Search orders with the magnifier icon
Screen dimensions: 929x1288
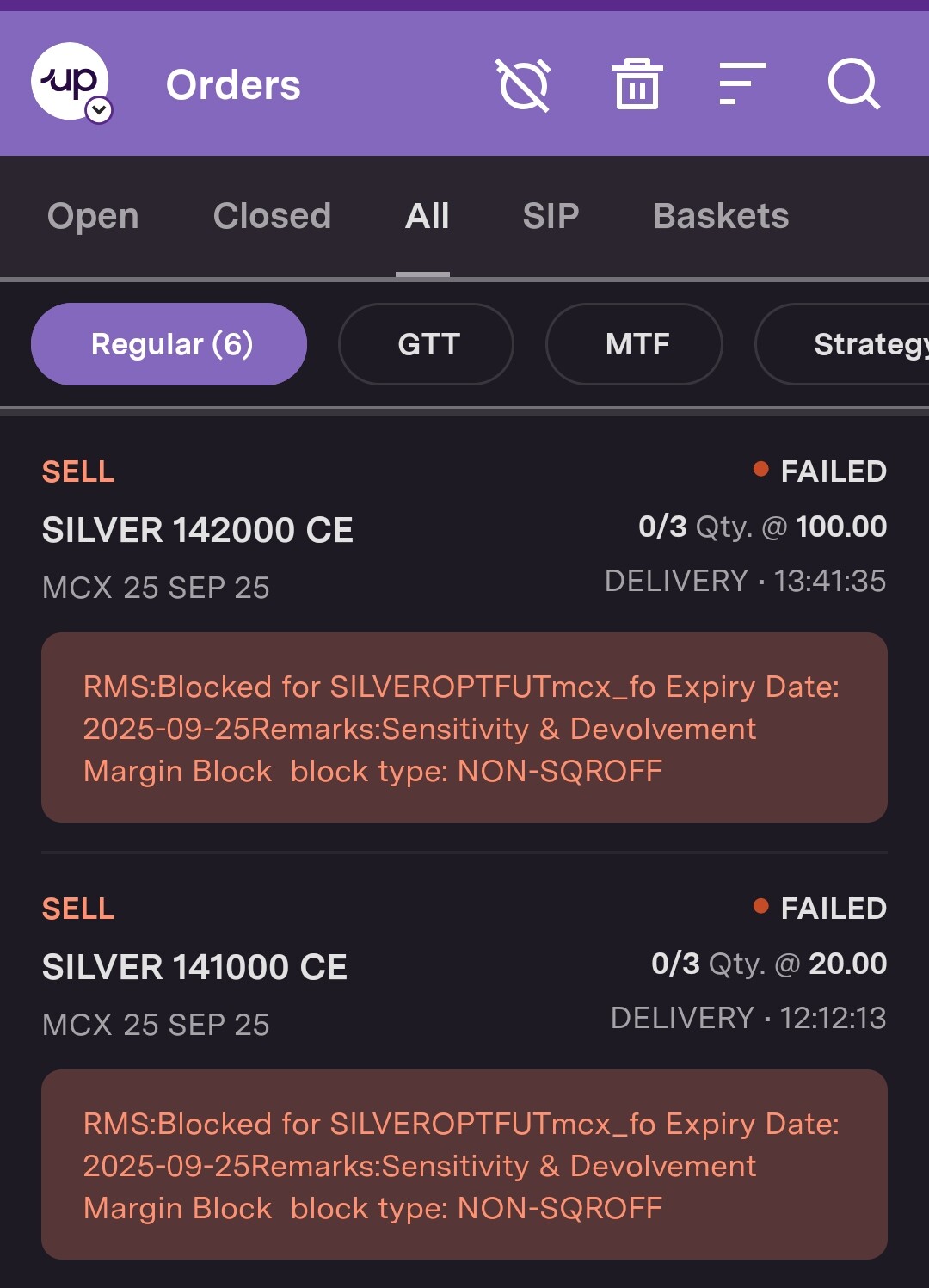click(853, 84)
